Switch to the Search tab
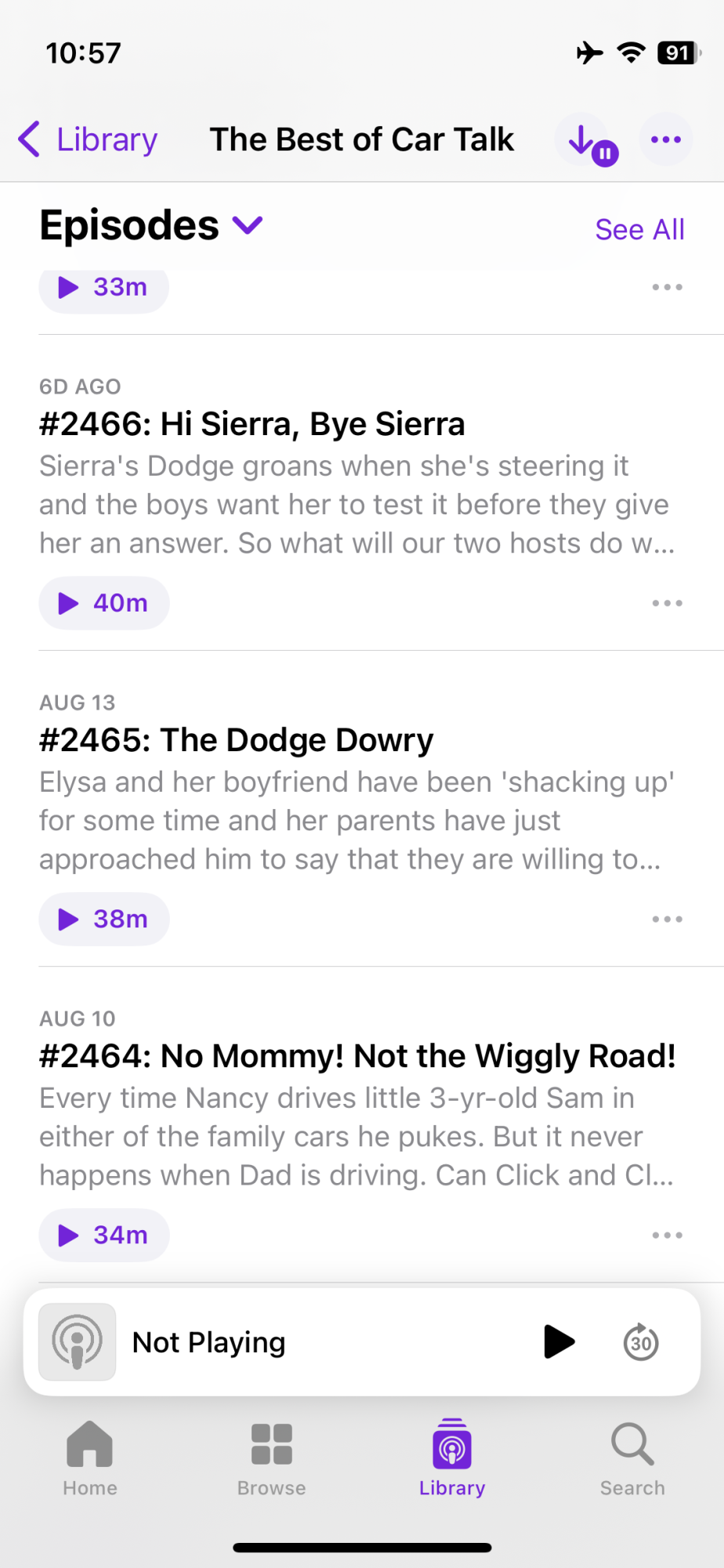724x1568 pixels. click(632, 1458)
